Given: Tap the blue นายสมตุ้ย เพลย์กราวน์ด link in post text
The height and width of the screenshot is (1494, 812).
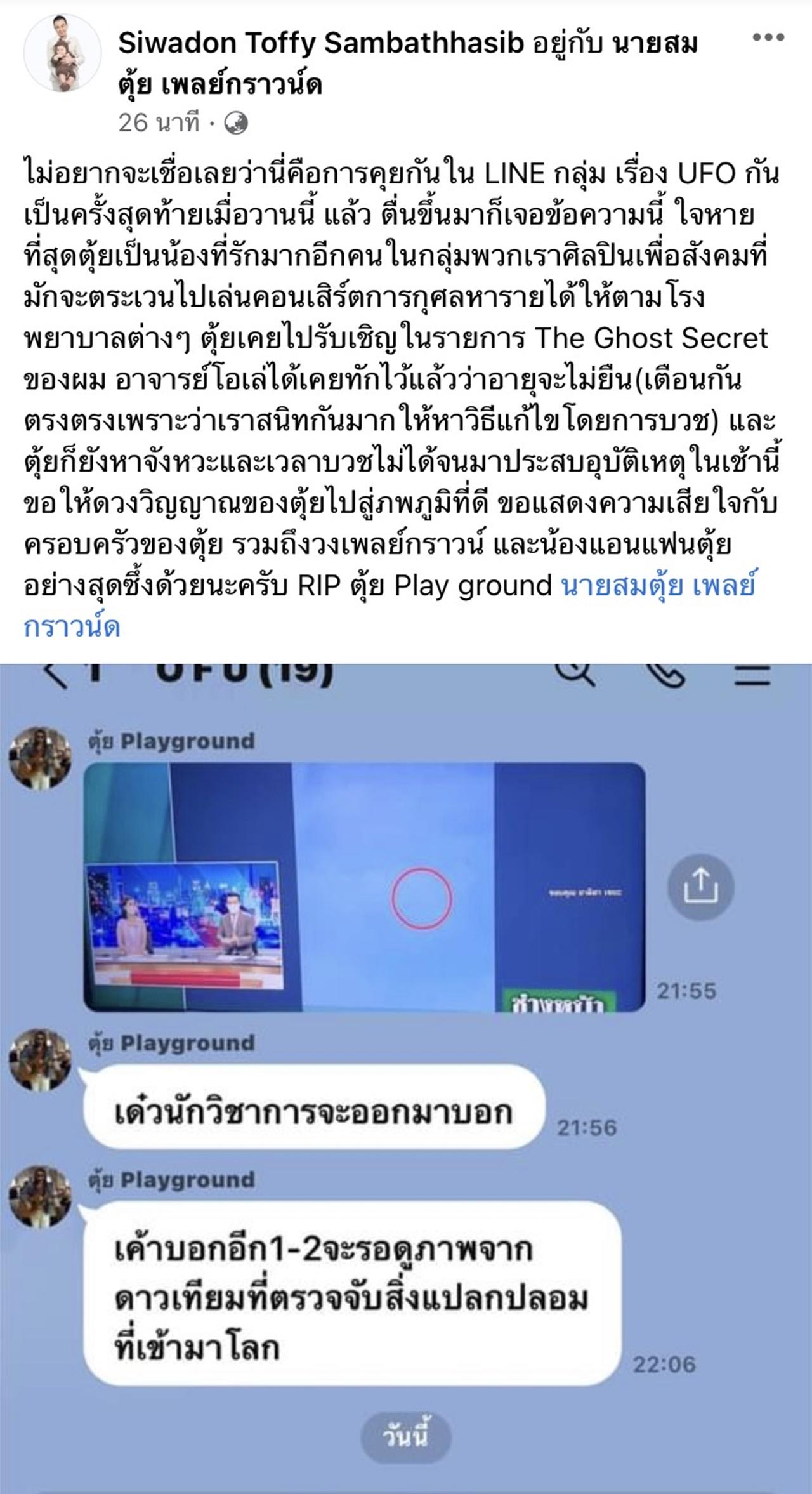Looking at the screenshot, I should (x=658, y=585).
